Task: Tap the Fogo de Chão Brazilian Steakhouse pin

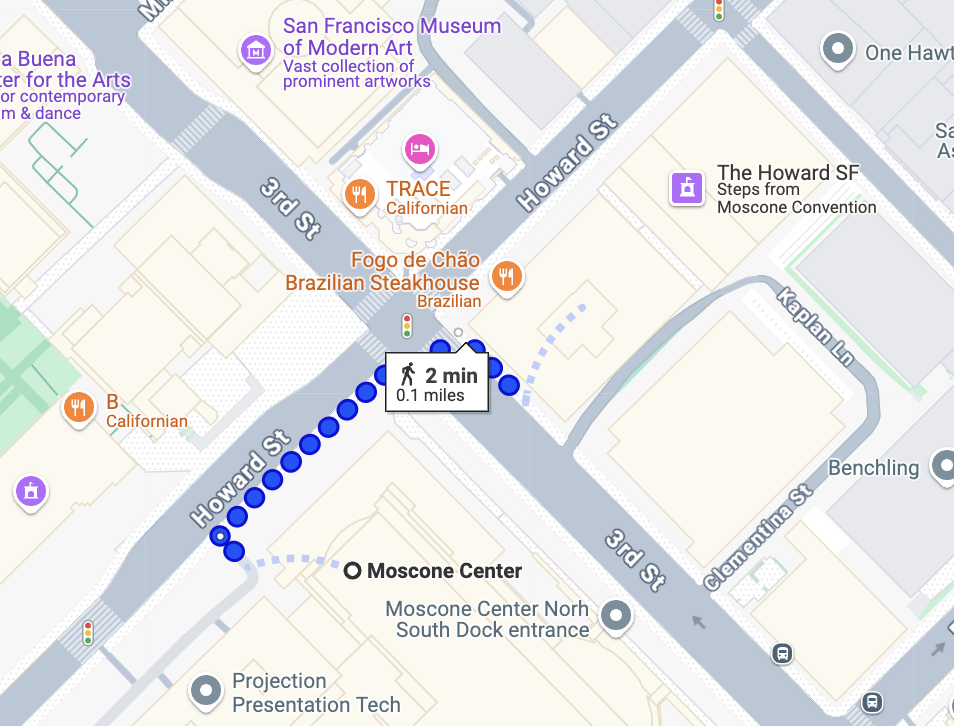Action: [x=508, y=275]
